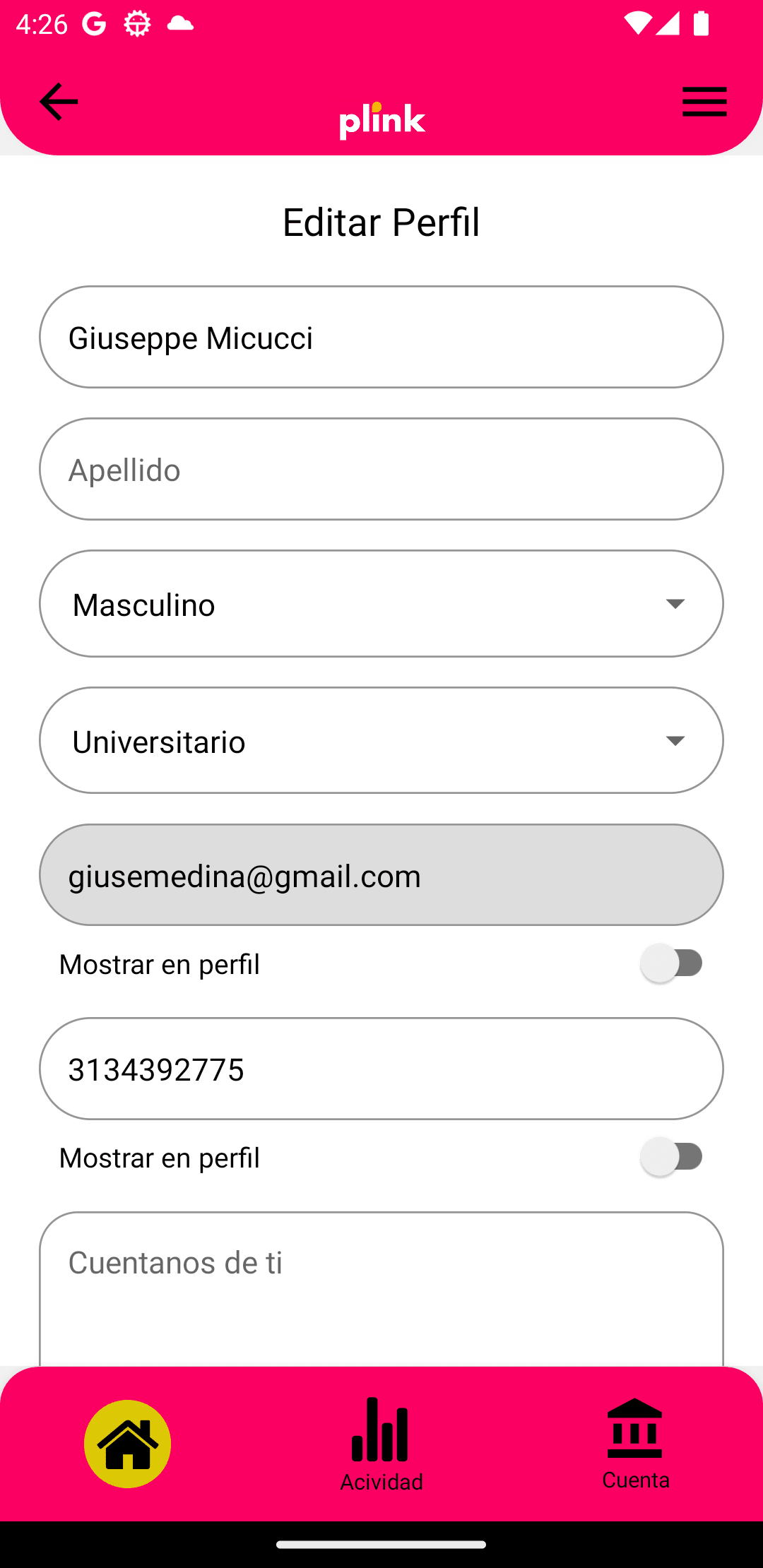Turn on Mostrar en perfil for phone
Viewport: 763px width, 1568px height.
pyautogui.click(x=672, y=1157)
